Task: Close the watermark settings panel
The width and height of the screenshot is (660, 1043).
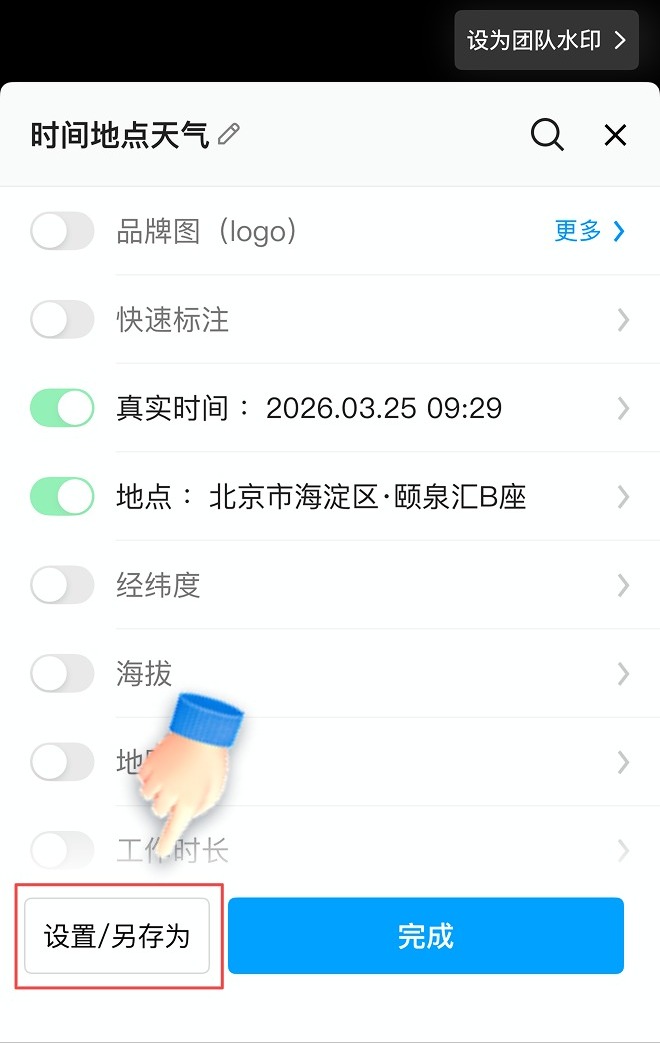Action: coord(615,135)
